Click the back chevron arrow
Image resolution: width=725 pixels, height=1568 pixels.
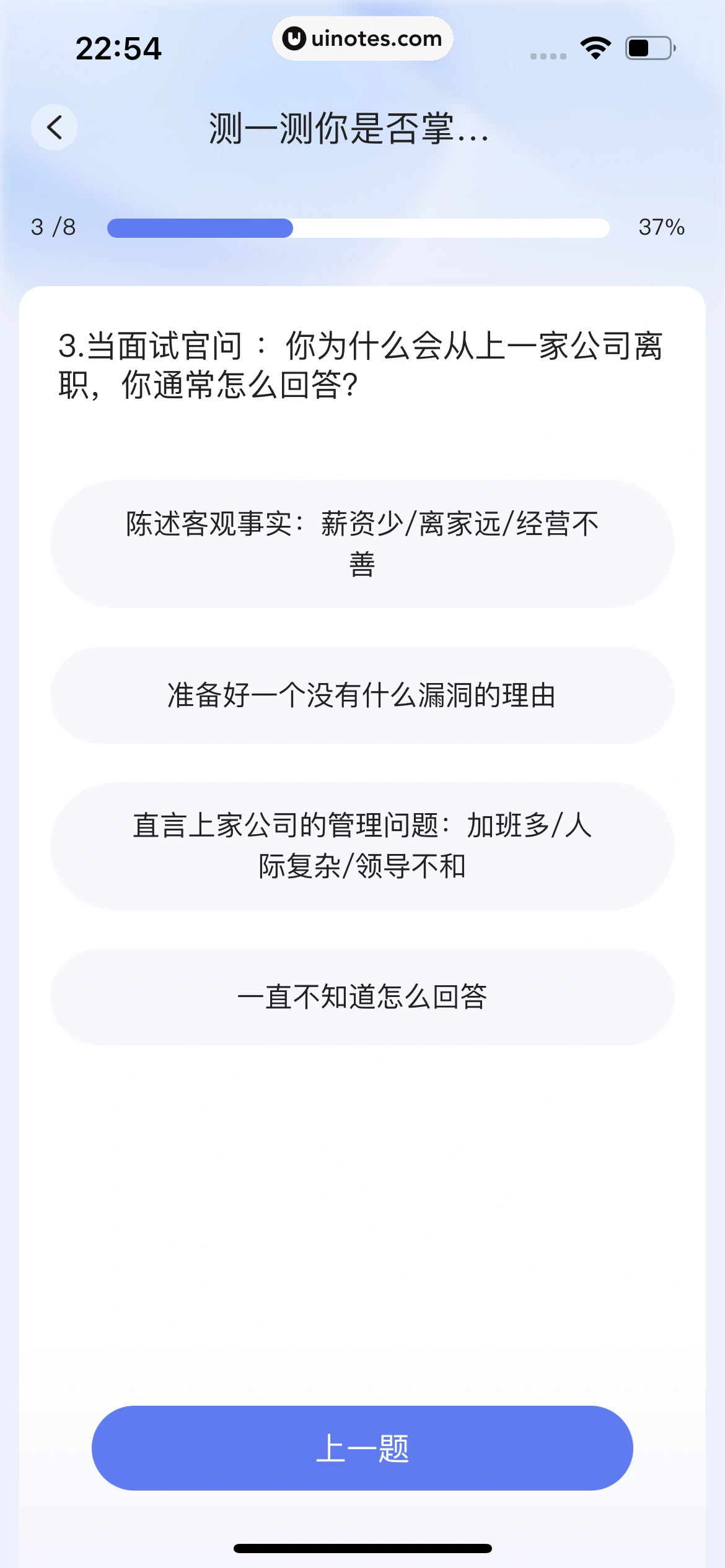[x=55, y=128]
